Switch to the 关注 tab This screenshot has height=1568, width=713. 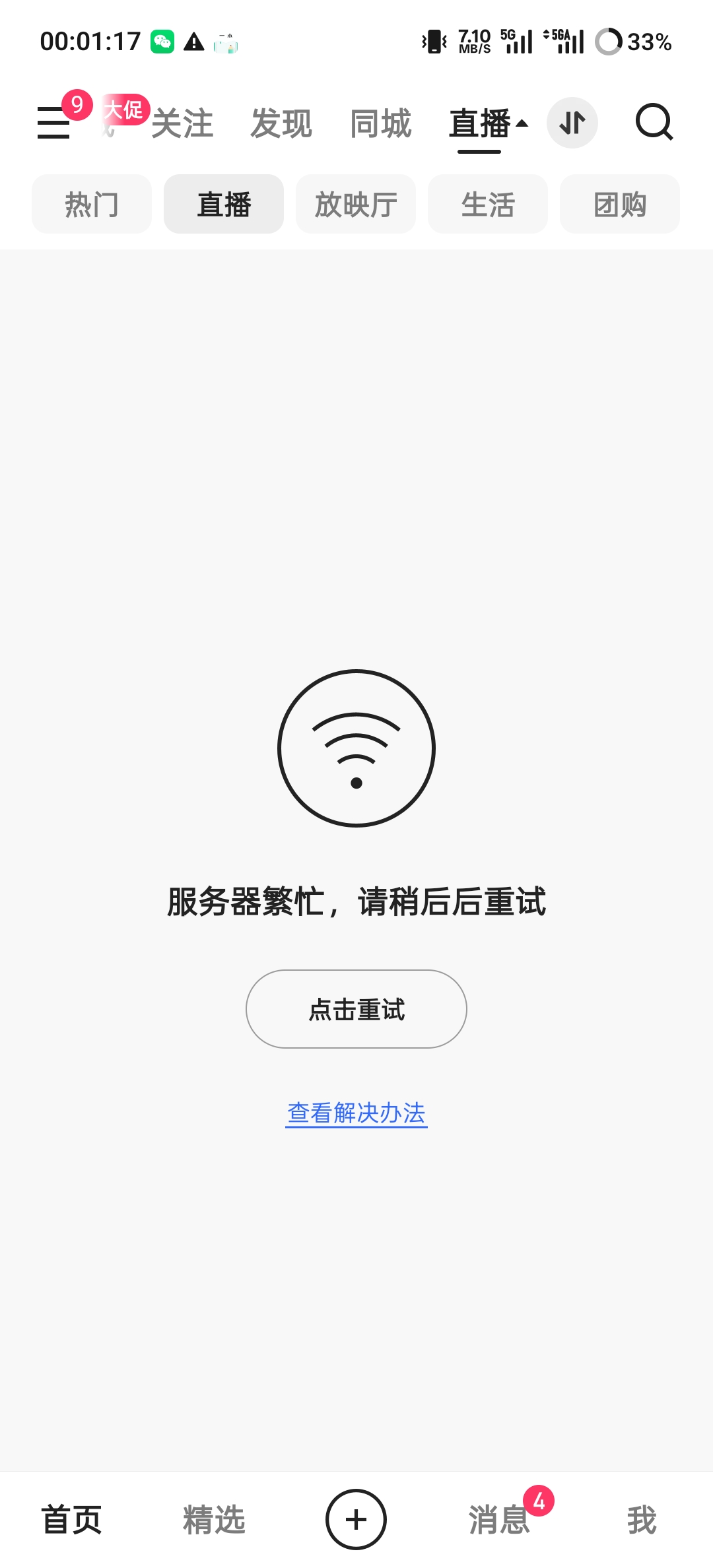click(x=182, y=124)
